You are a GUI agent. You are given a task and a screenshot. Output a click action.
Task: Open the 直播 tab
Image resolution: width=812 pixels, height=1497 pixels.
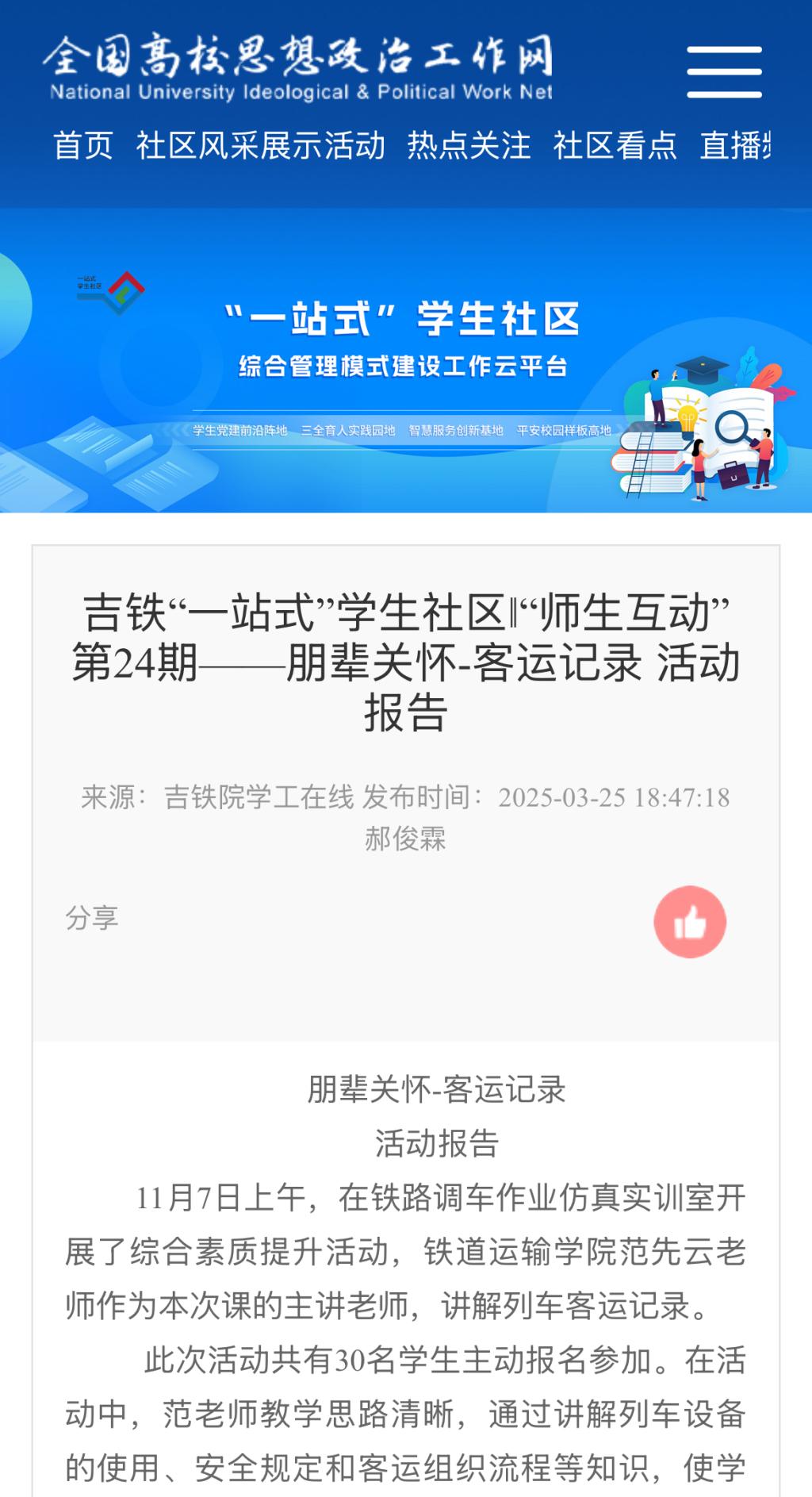pyautogui.click(x=734, y=146)
